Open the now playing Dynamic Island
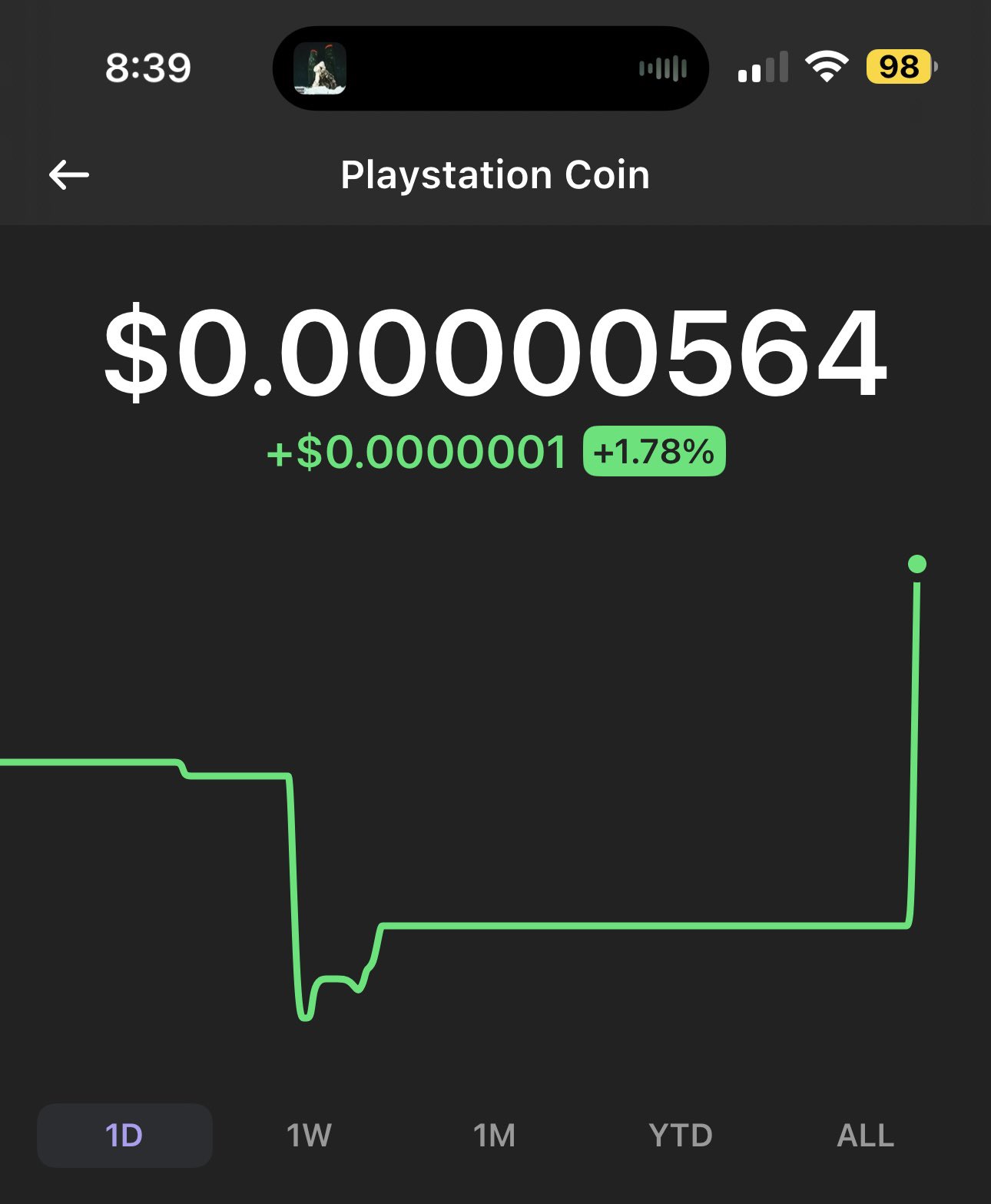This screenshot has height=1204, width=991. [x=490, y=68]
